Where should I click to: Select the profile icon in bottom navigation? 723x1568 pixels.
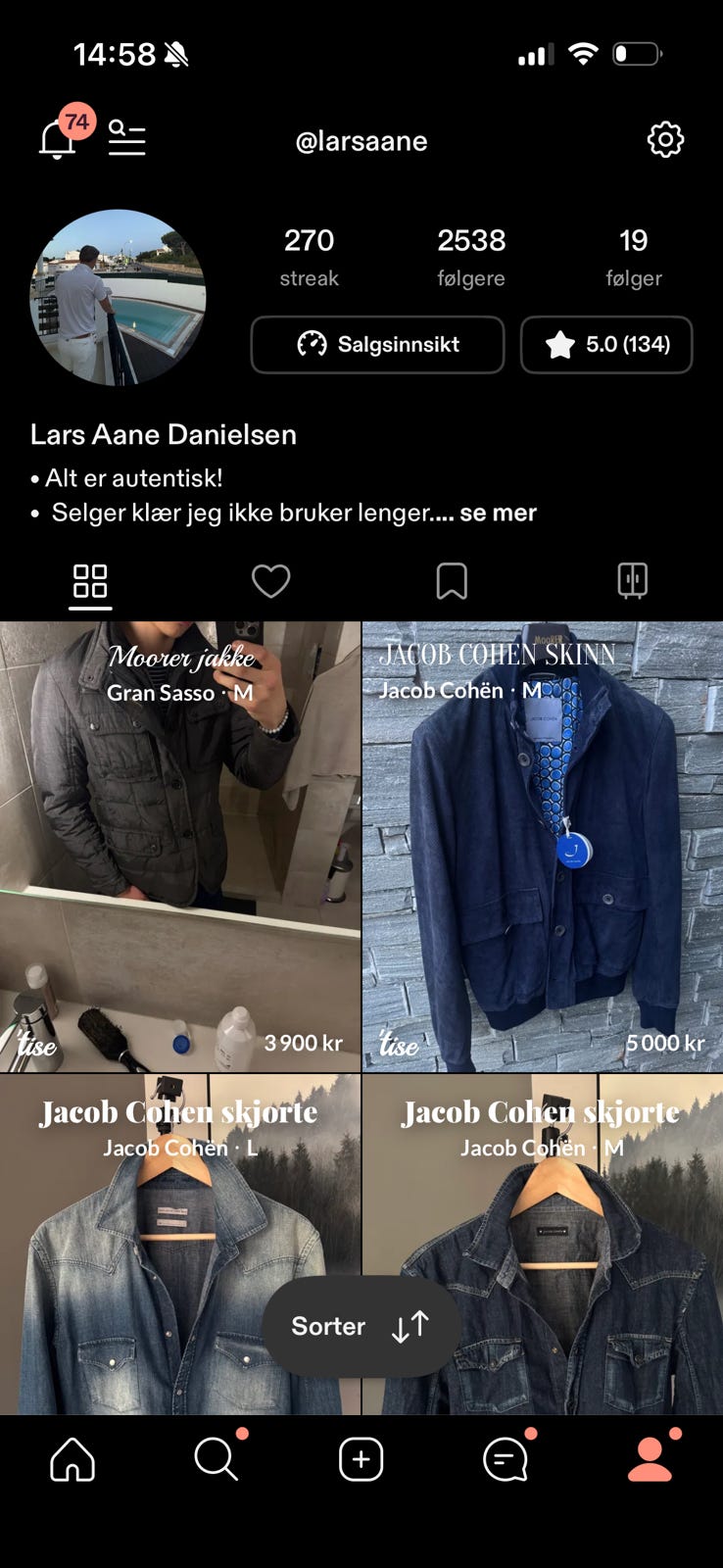[649, 1458]
